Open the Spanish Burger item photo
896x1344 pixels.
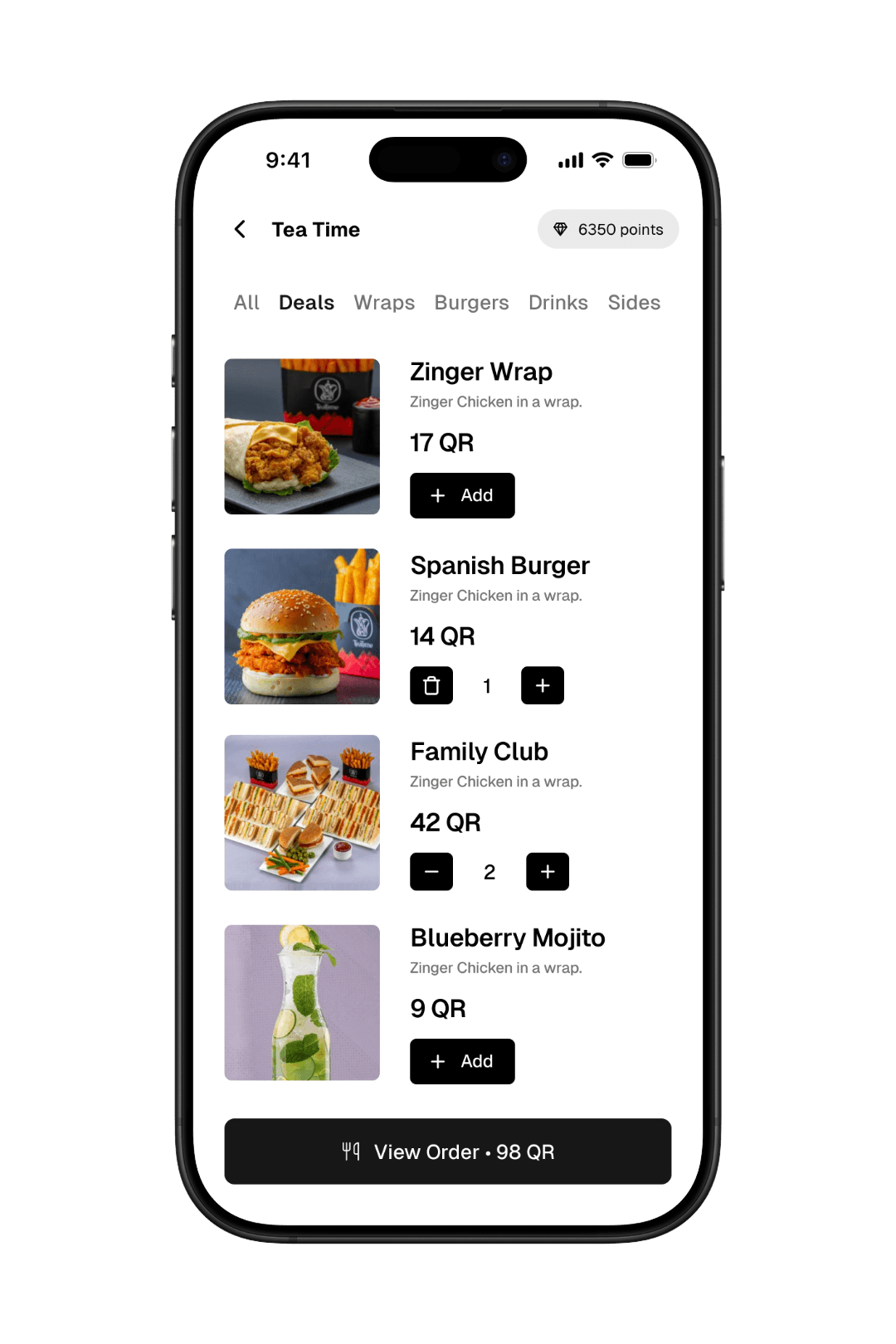tap(302, 626)
